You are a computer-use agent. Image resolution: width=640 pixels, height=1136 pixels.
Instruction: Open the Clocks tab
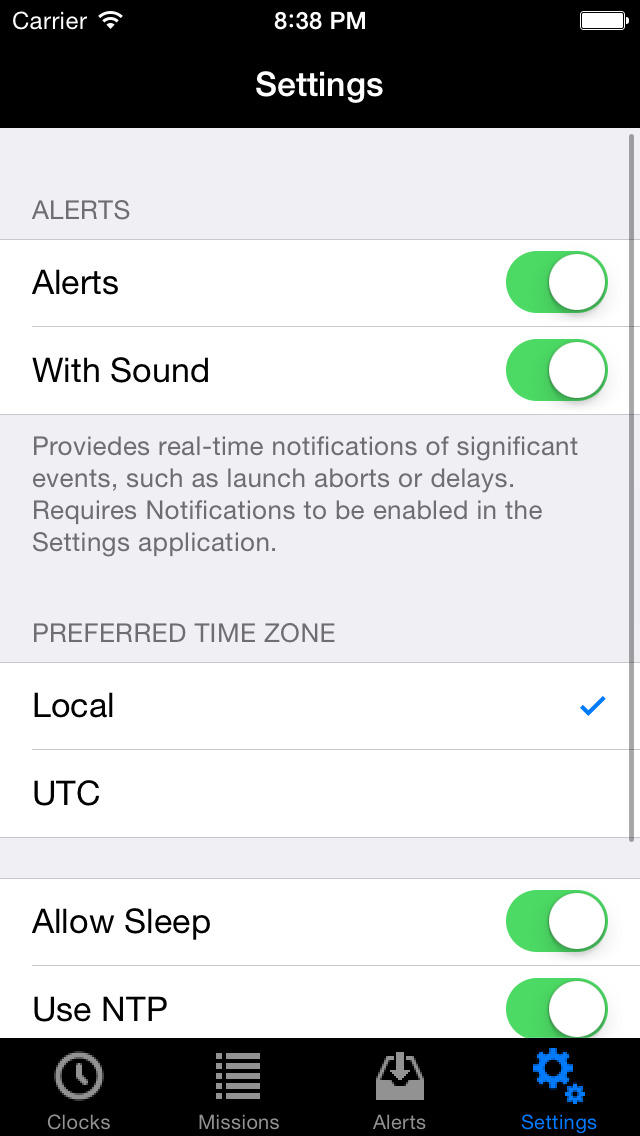79,1089
